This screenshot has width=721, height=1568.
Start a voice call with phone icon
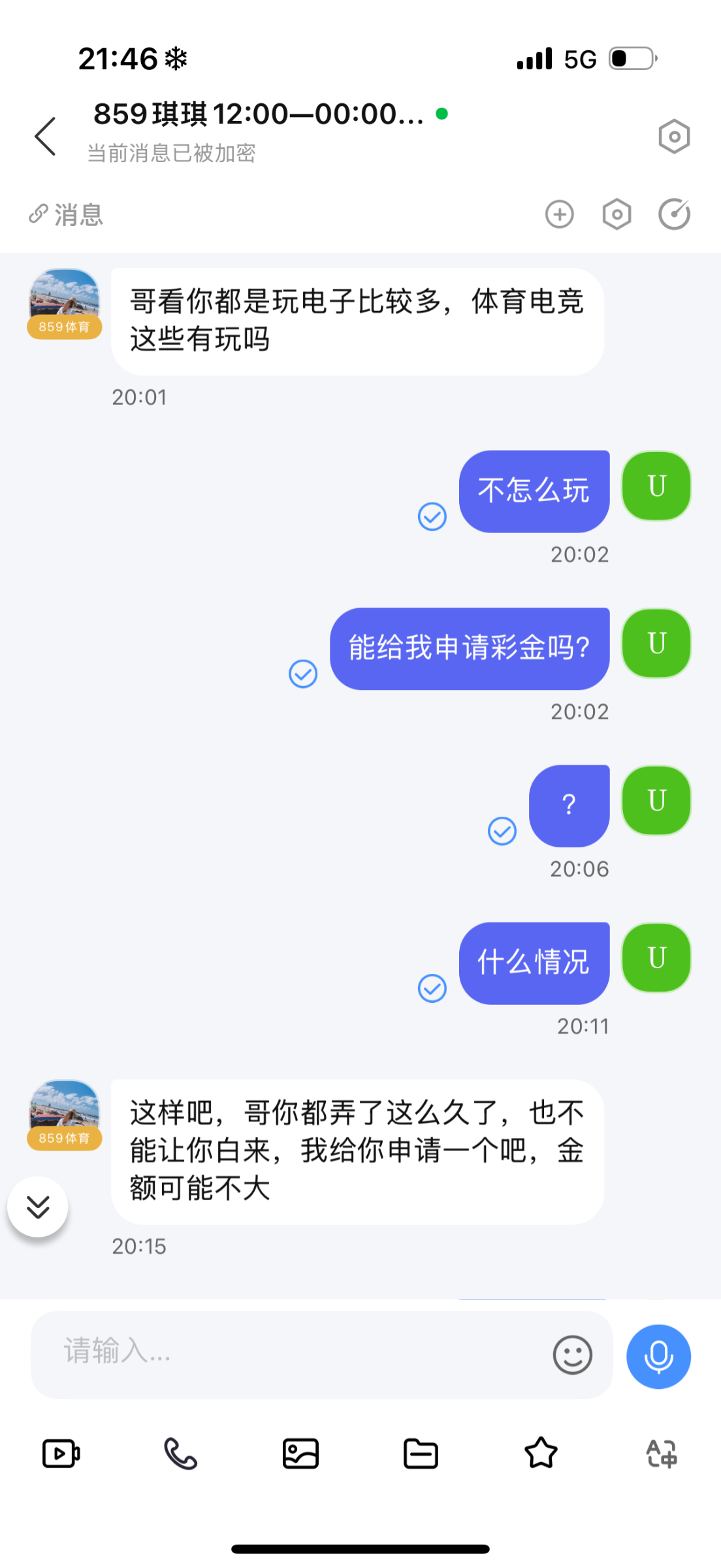click(x=181, y=1454)
